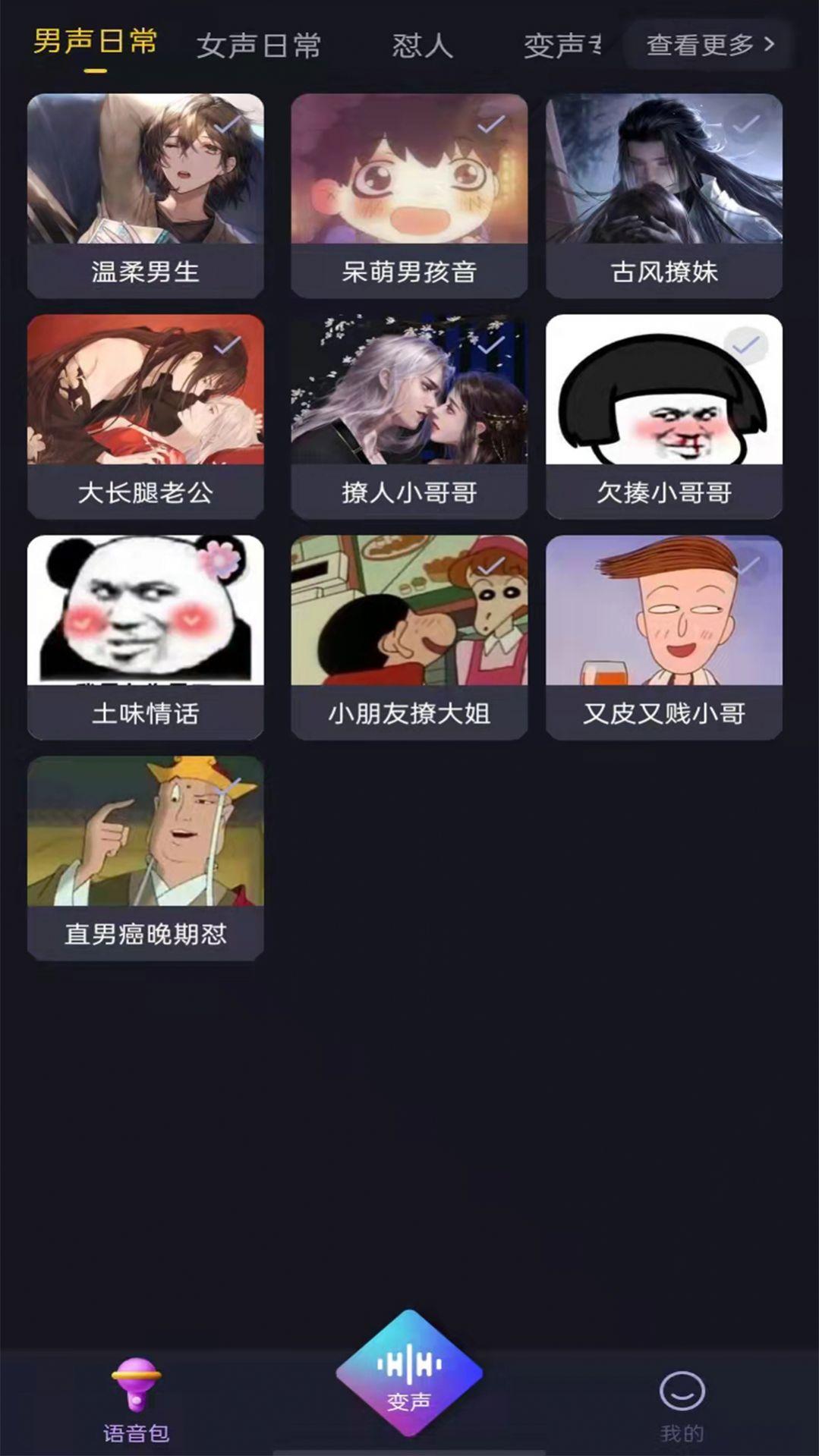Go to the 语音包 bottom tab
Screen dimensions: 819x1456
(137, 1402)
